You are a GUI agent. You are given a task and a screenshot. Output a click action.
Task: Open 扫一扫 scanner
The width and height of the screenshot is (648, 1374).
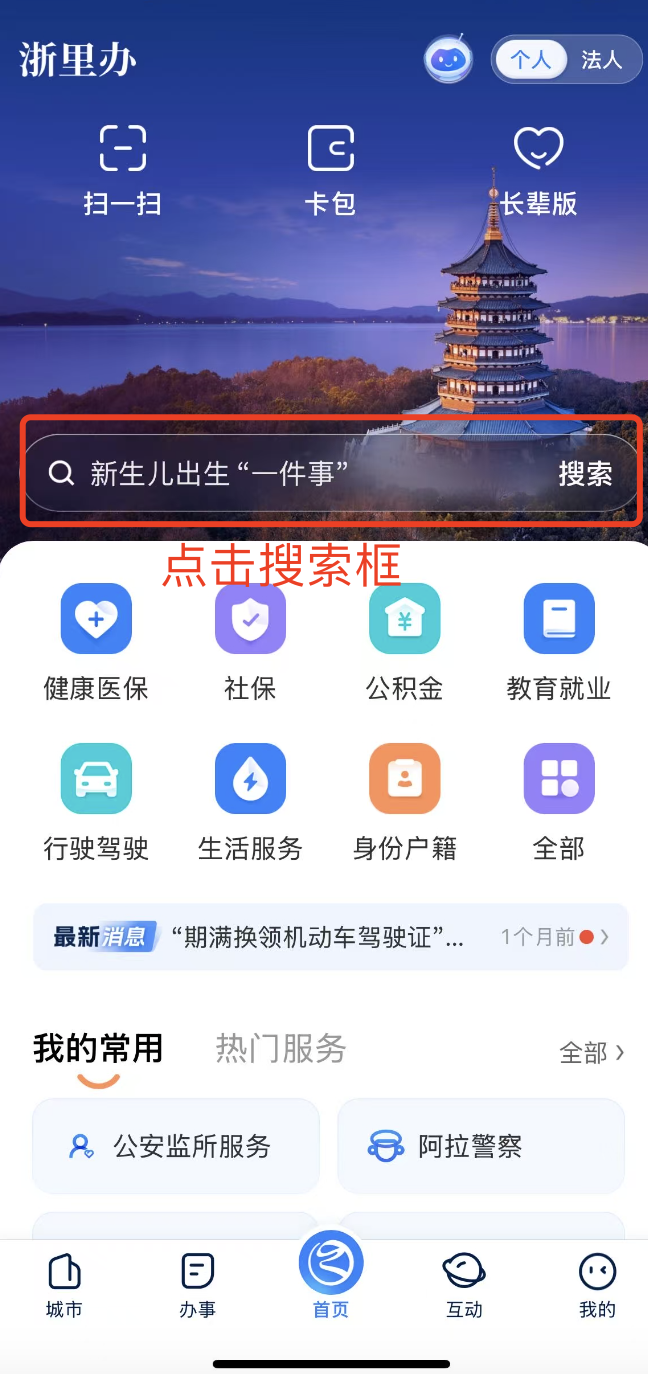[122, 170]
